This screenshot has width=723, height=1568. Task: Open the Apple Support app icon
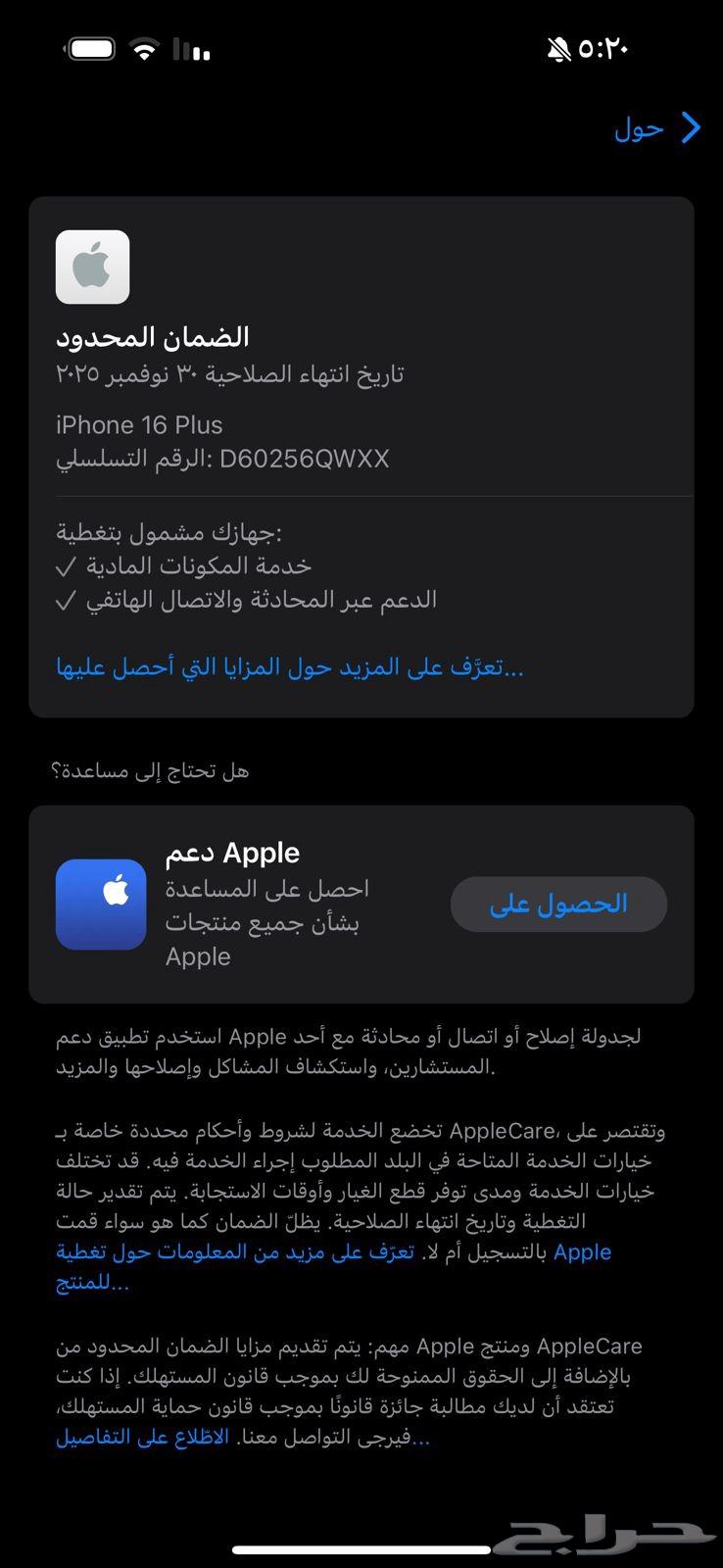[100, 904]
